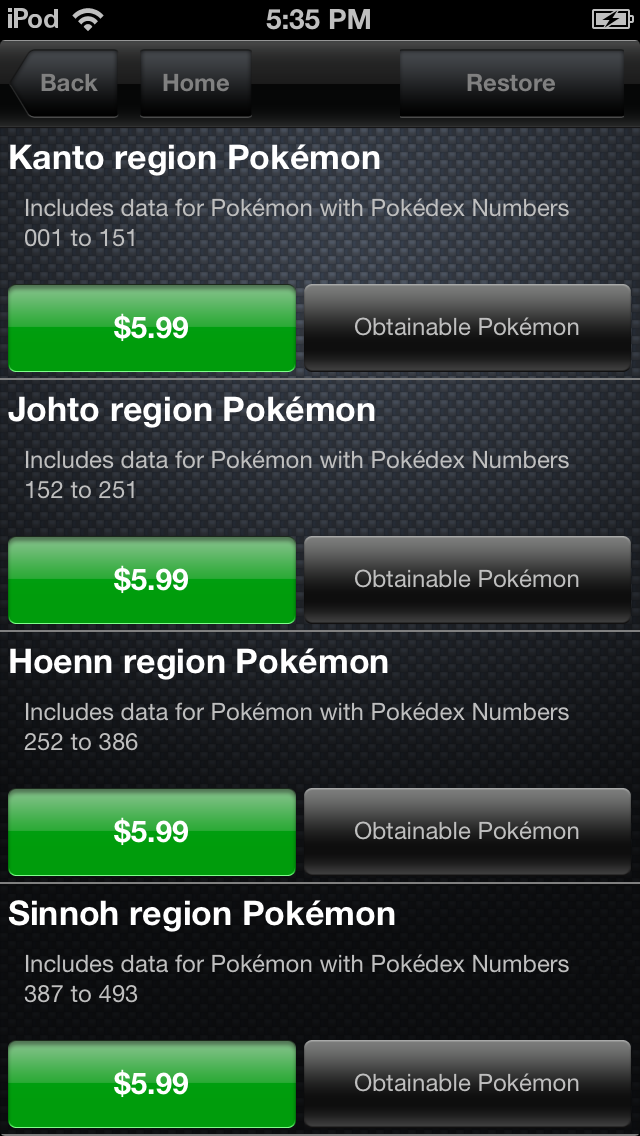Show Obtainable Pokémon for Johto region
This screenshot has width=640, height=1136.
click(467, 579)
